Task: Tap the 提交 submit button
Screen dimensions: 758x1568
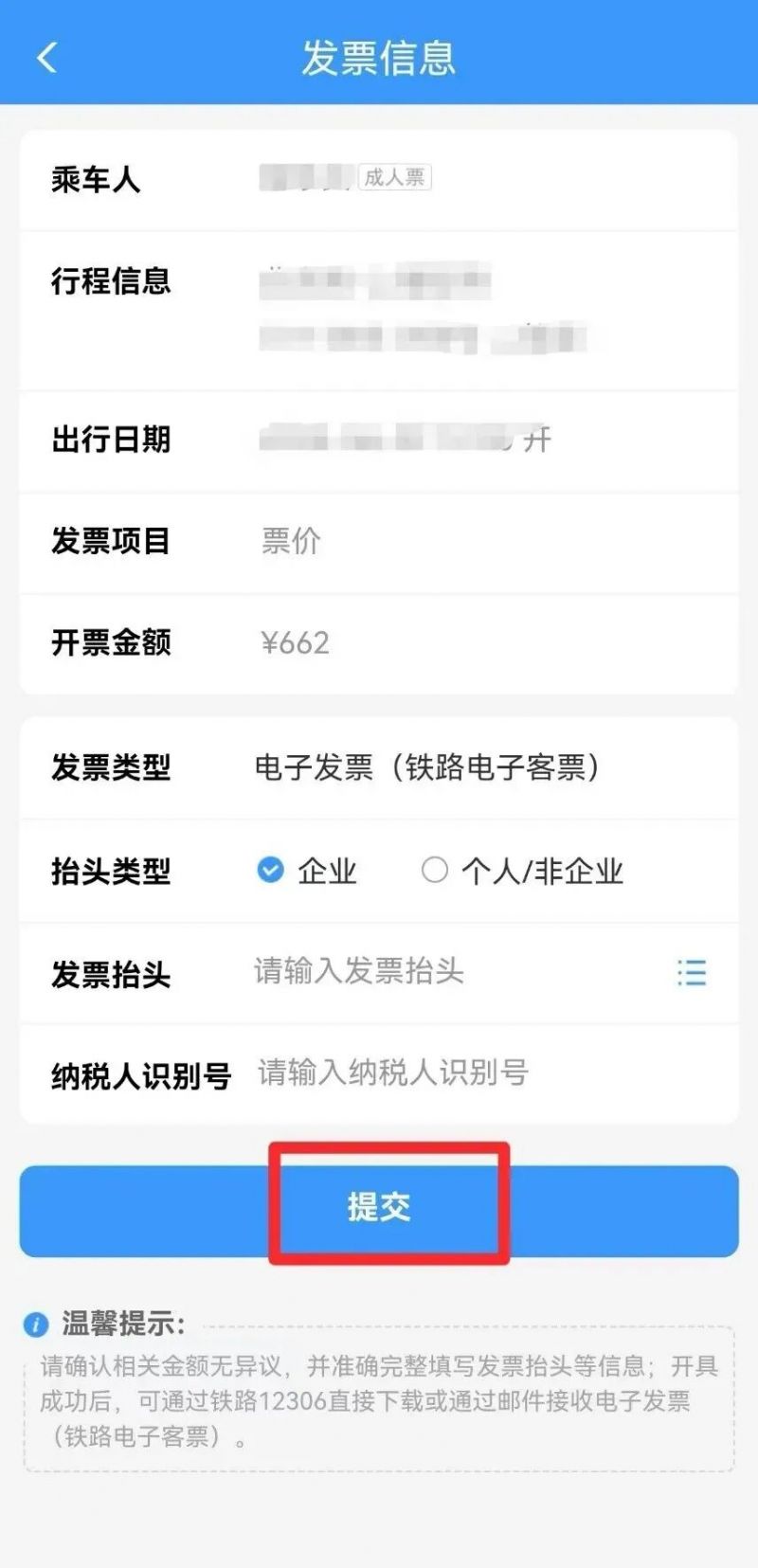Action: (379, 1206)
